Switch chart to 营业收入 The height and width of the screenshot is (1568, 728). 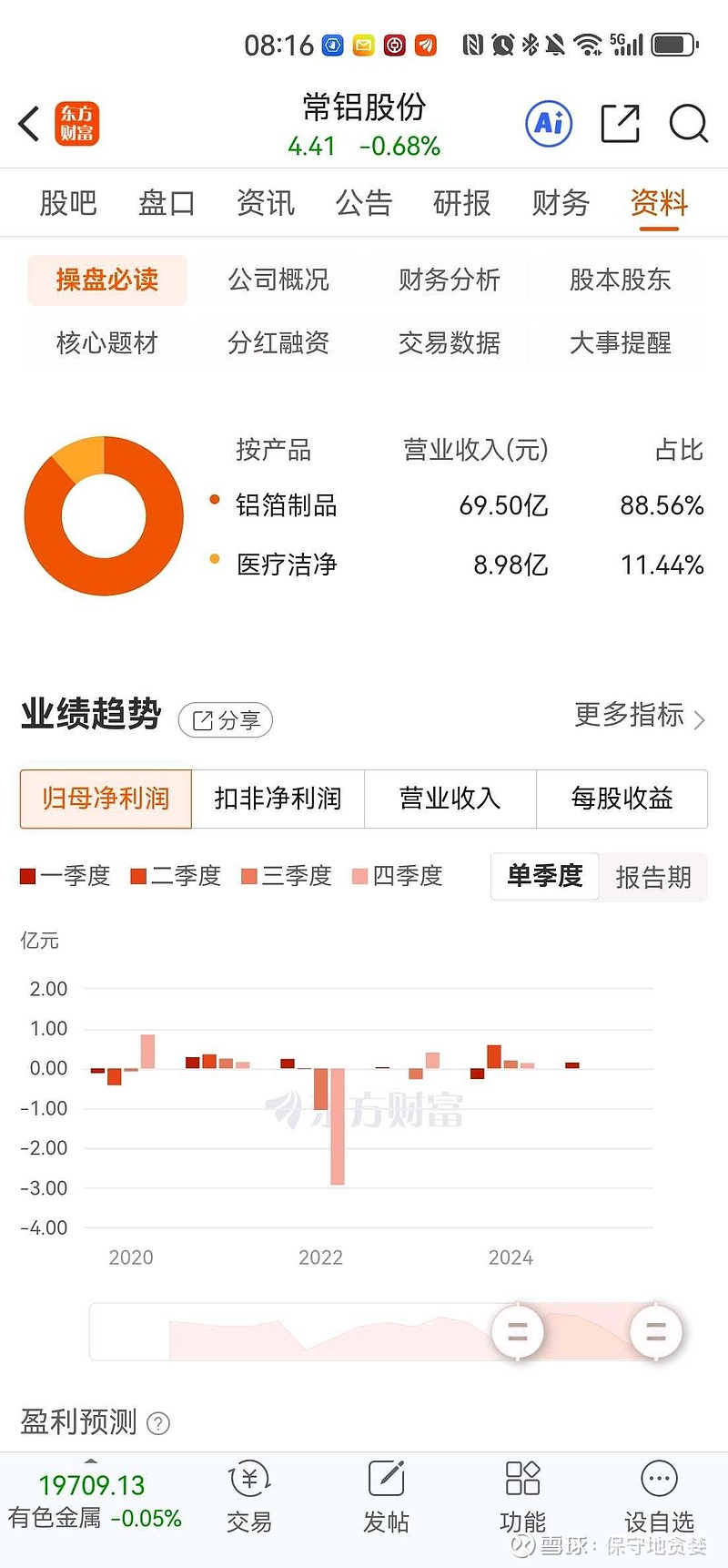pyautogui.click(x=450, y=799)
